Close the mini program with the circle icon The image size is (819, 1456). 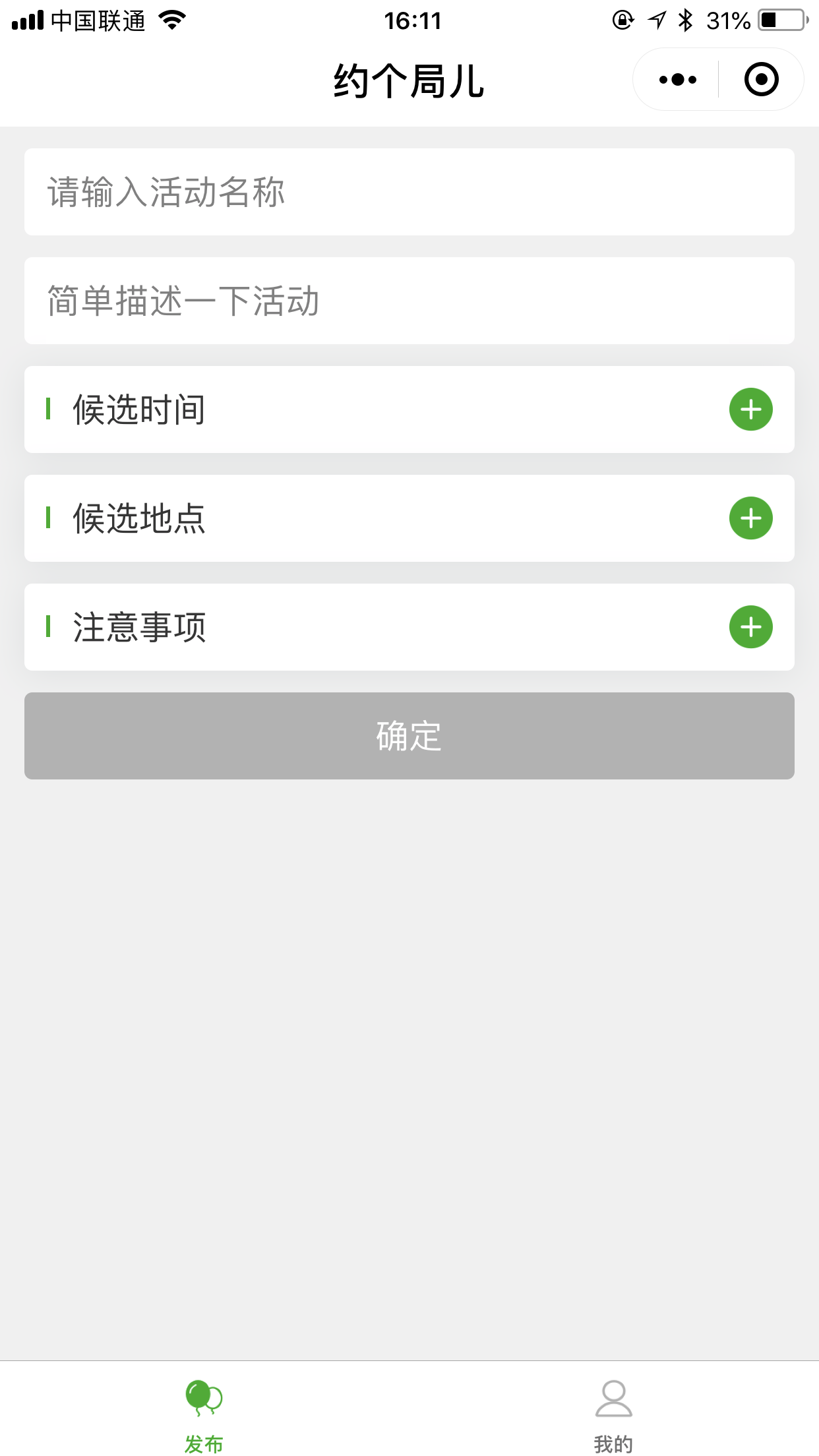761,80
